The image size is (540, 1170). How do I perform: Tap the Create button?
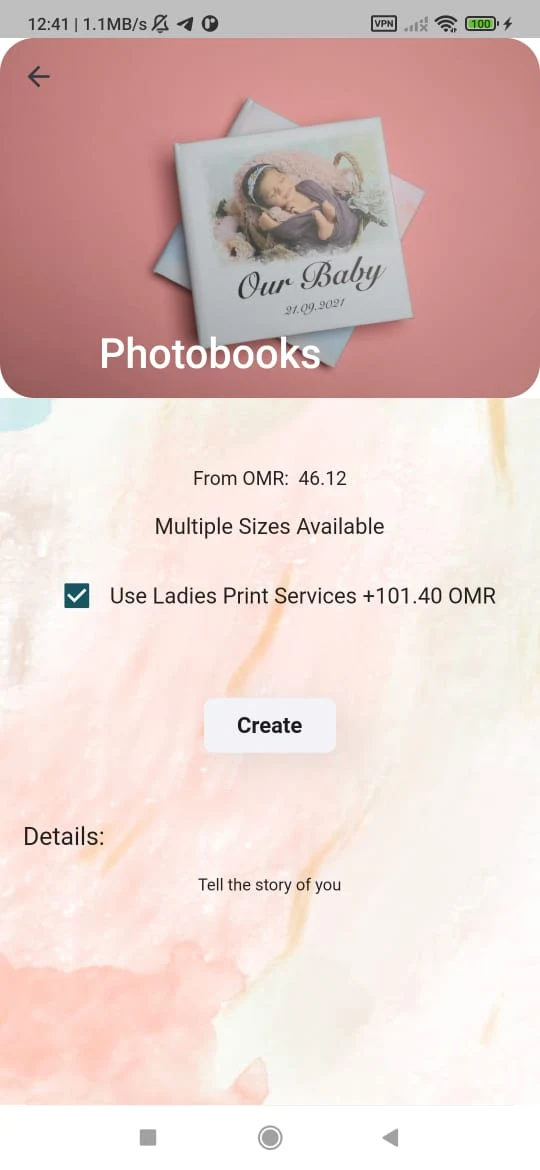270,725
